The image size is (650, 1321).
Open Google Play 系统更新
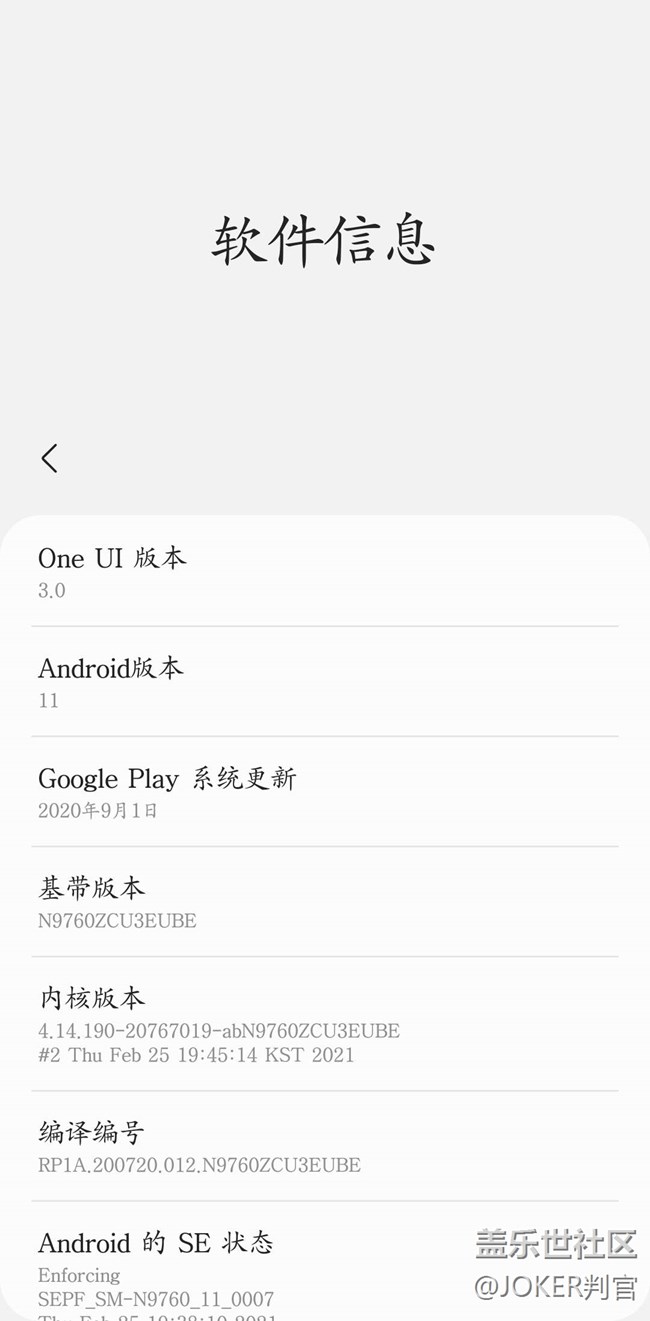[324, 792]
